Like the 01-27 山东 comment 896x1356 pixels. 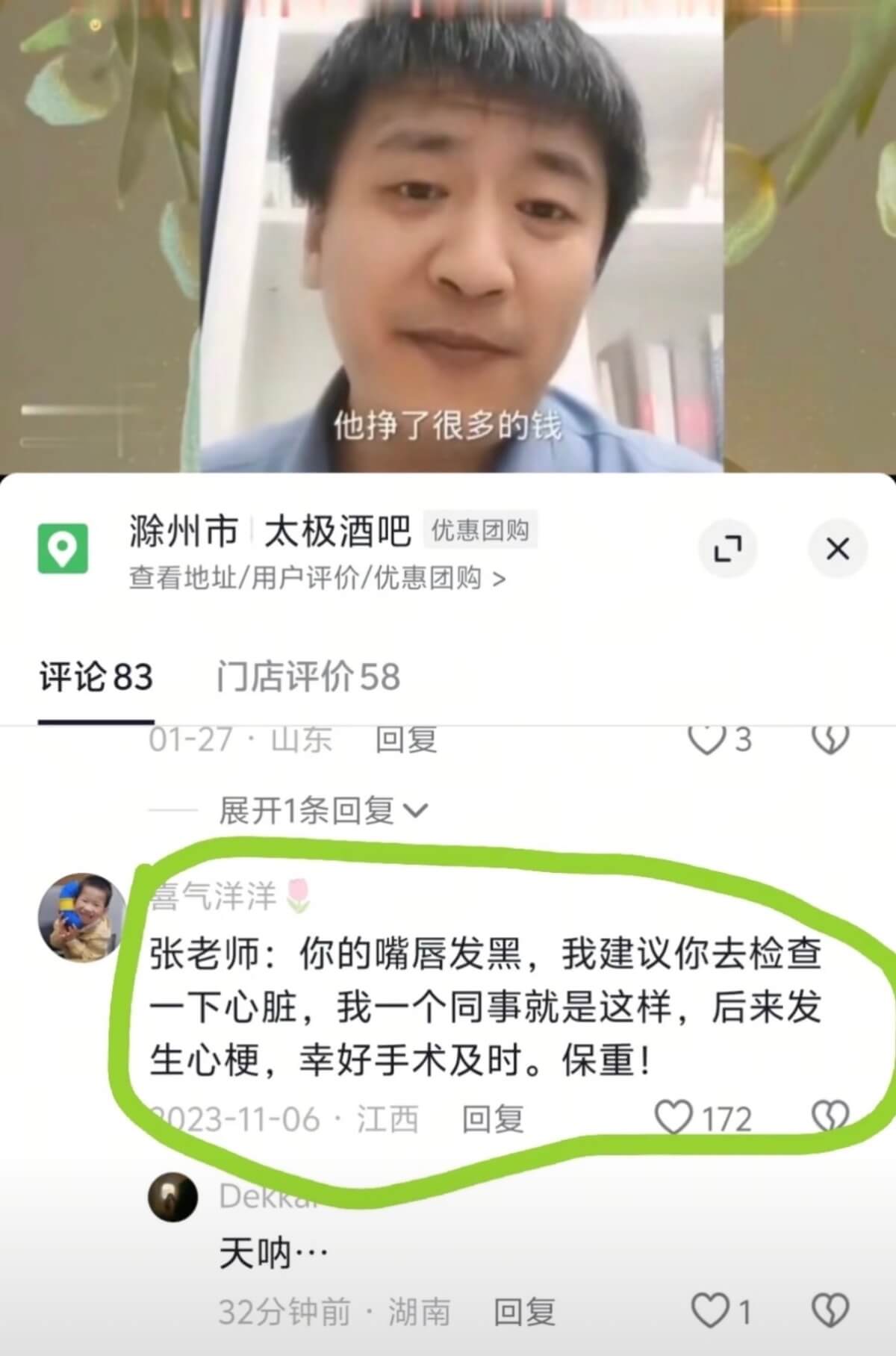click(706, 740)
